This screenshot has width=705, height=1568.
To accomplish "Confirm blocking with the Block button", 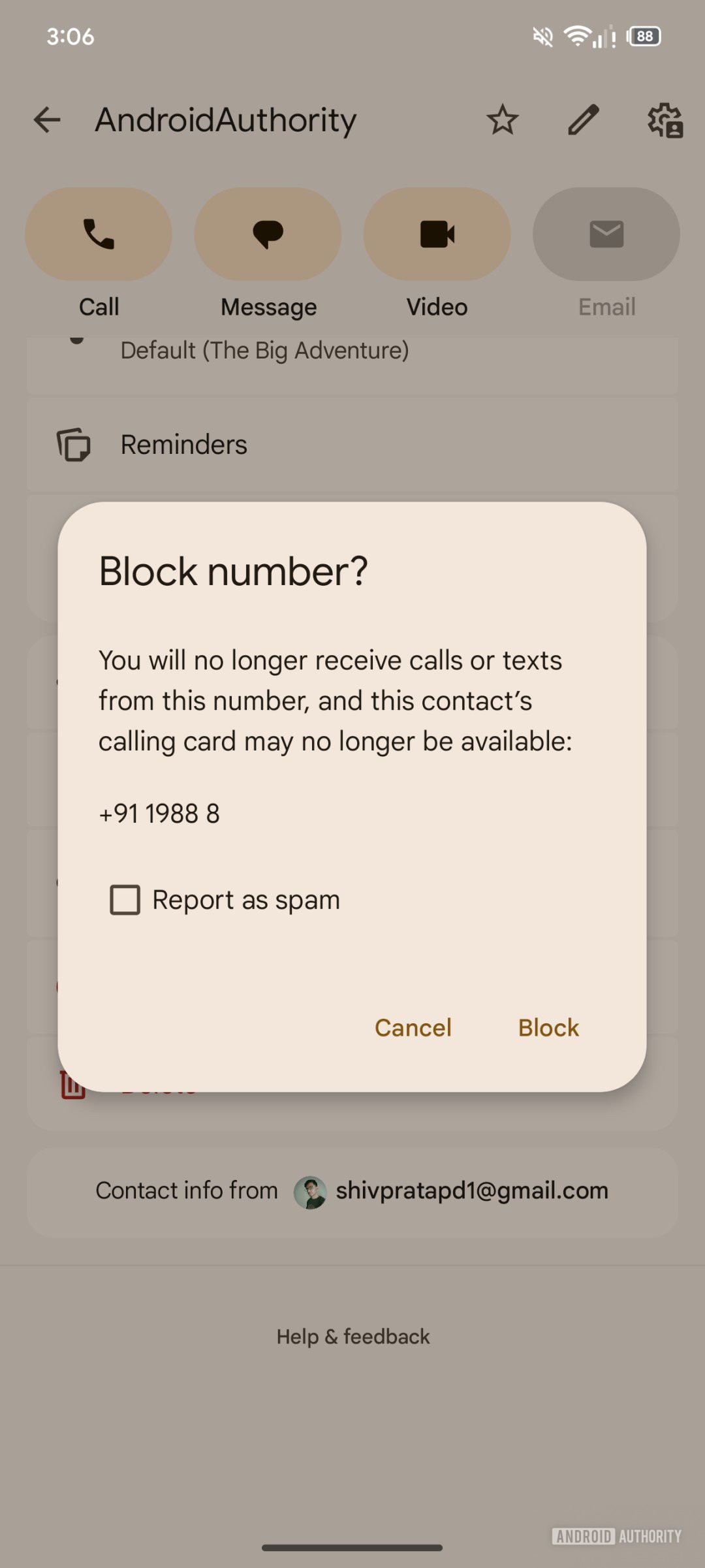I will (548, 1028).
